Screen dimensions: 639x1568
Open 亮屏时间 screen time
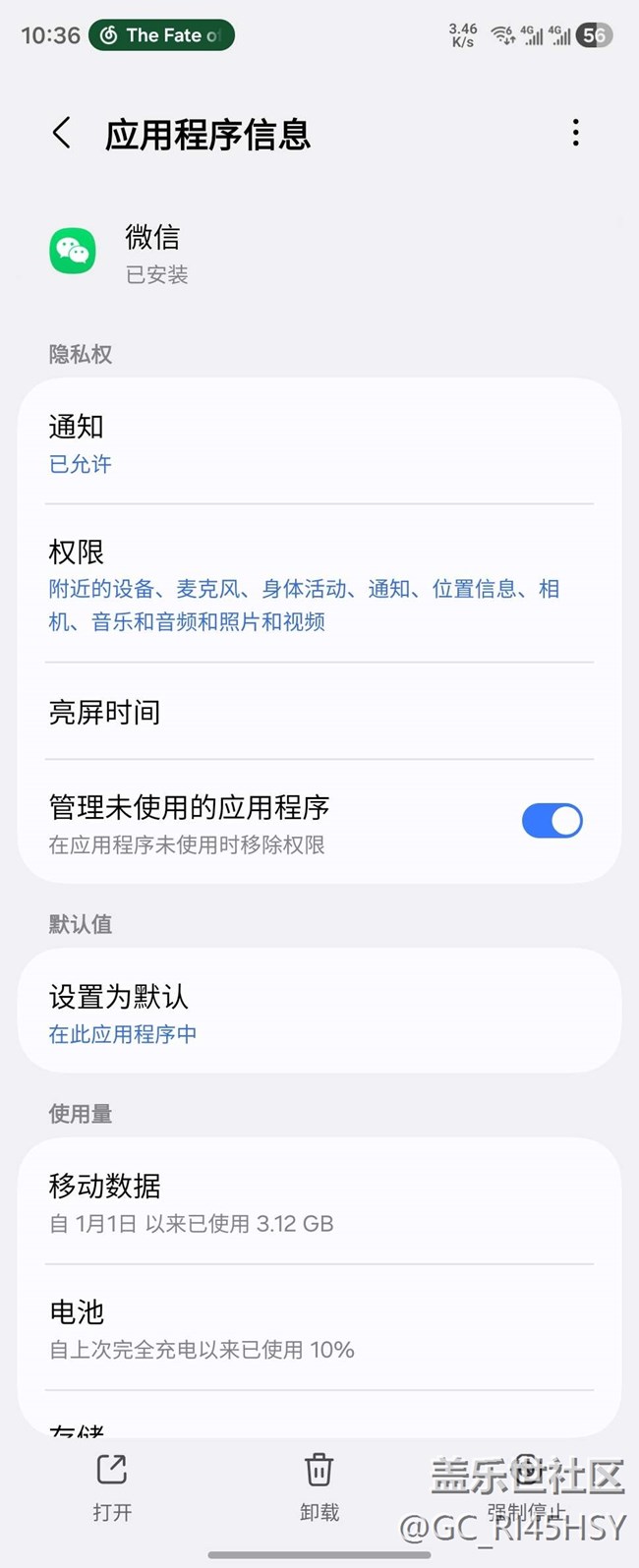point(319,712)
